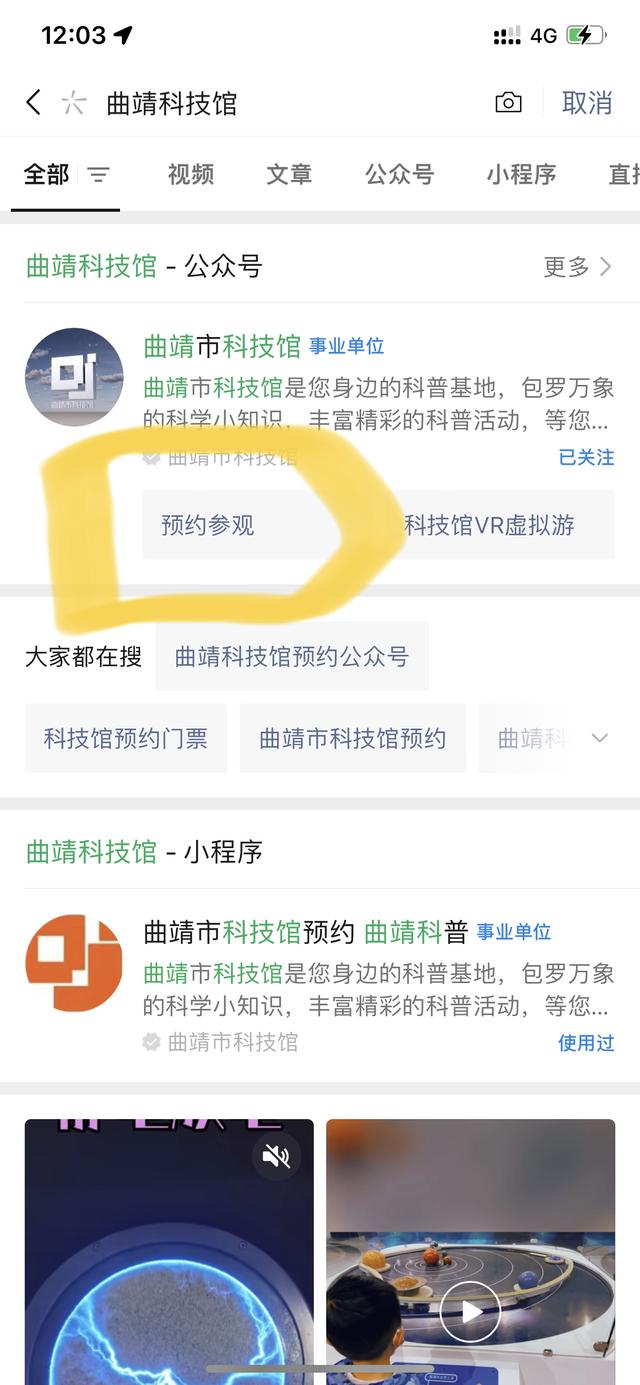This screenshot has width=640, height=1385.
Task: Switch to the 公众号 tab
Action: pyautogui.click(x=399, y=175)
